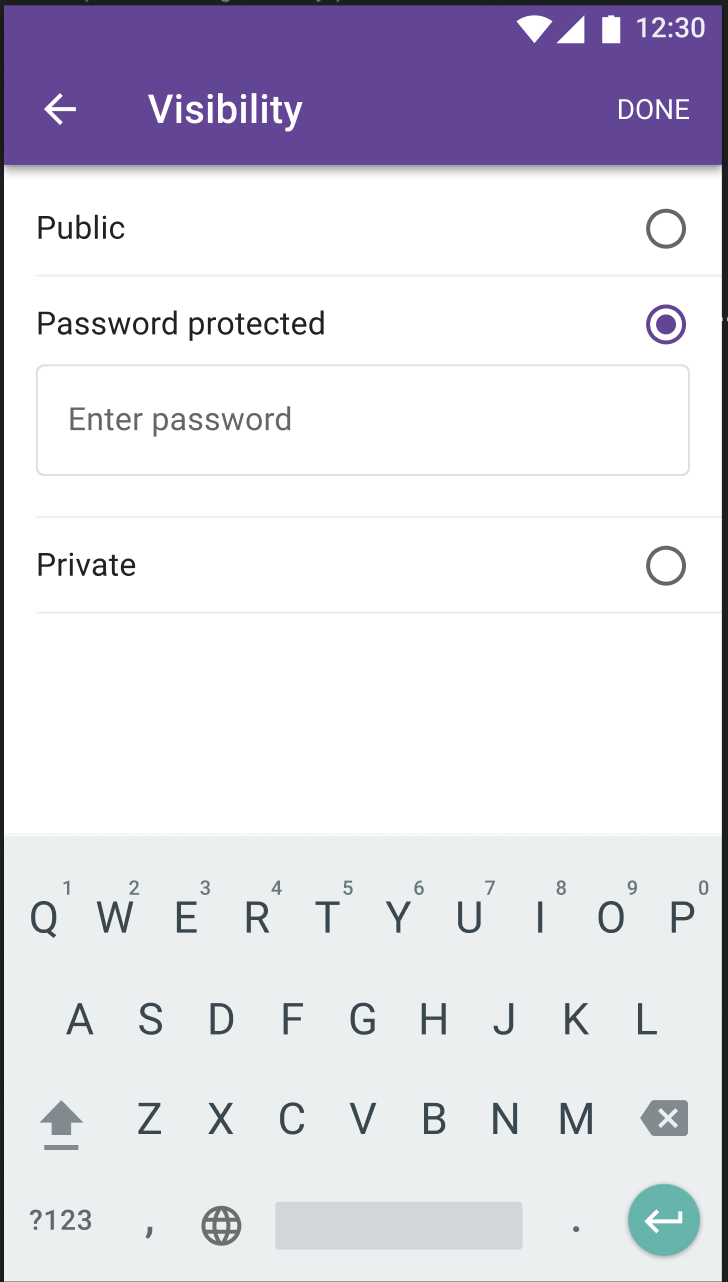Tap the comma key on the keyboard
Screen dimensions: 728x1282
148,1225
